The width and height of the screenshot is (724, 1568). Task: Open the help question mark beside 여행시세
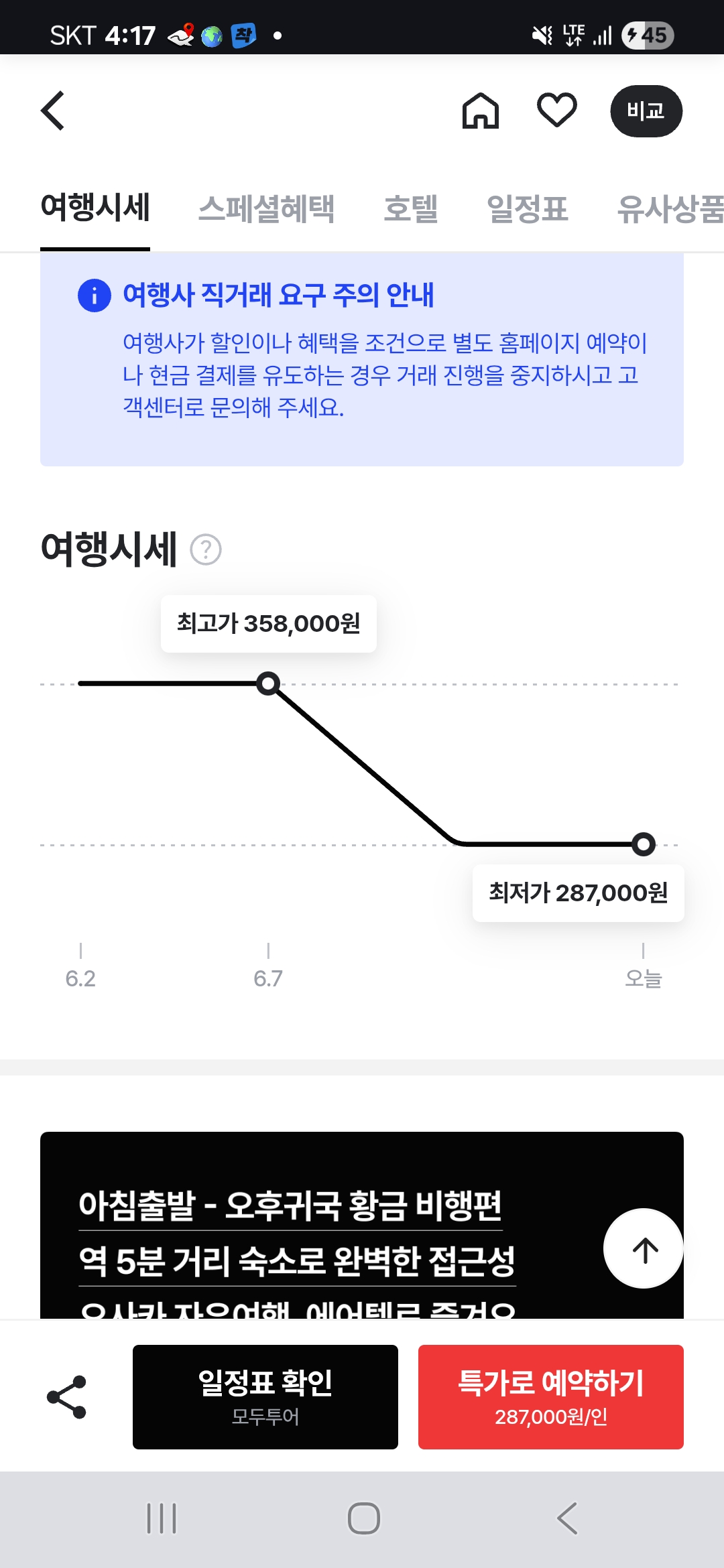[x=206, y=549]
